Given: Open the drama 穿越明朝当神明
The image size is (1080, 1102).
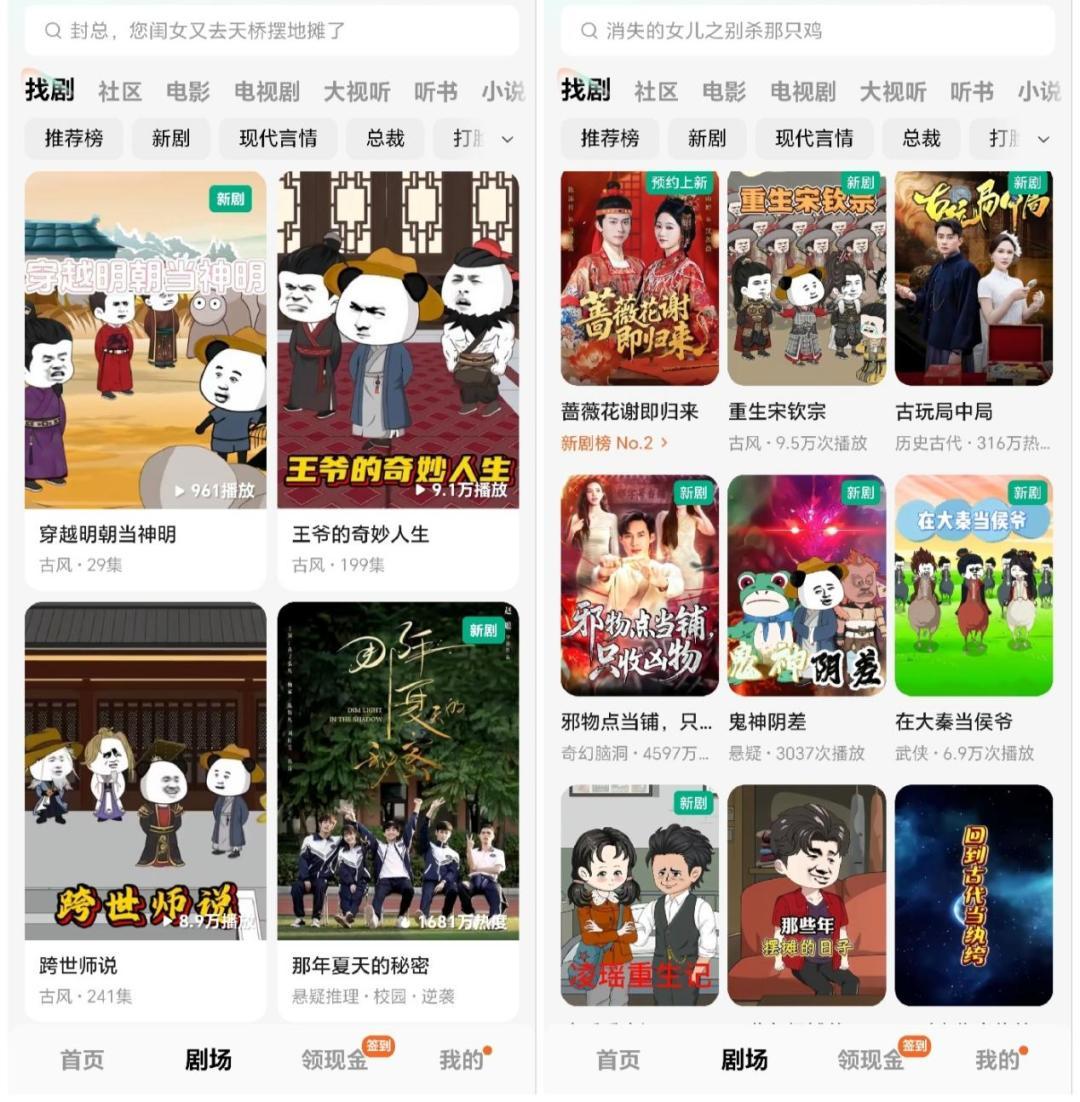Looking at the screenshot, I should (145, 340).
